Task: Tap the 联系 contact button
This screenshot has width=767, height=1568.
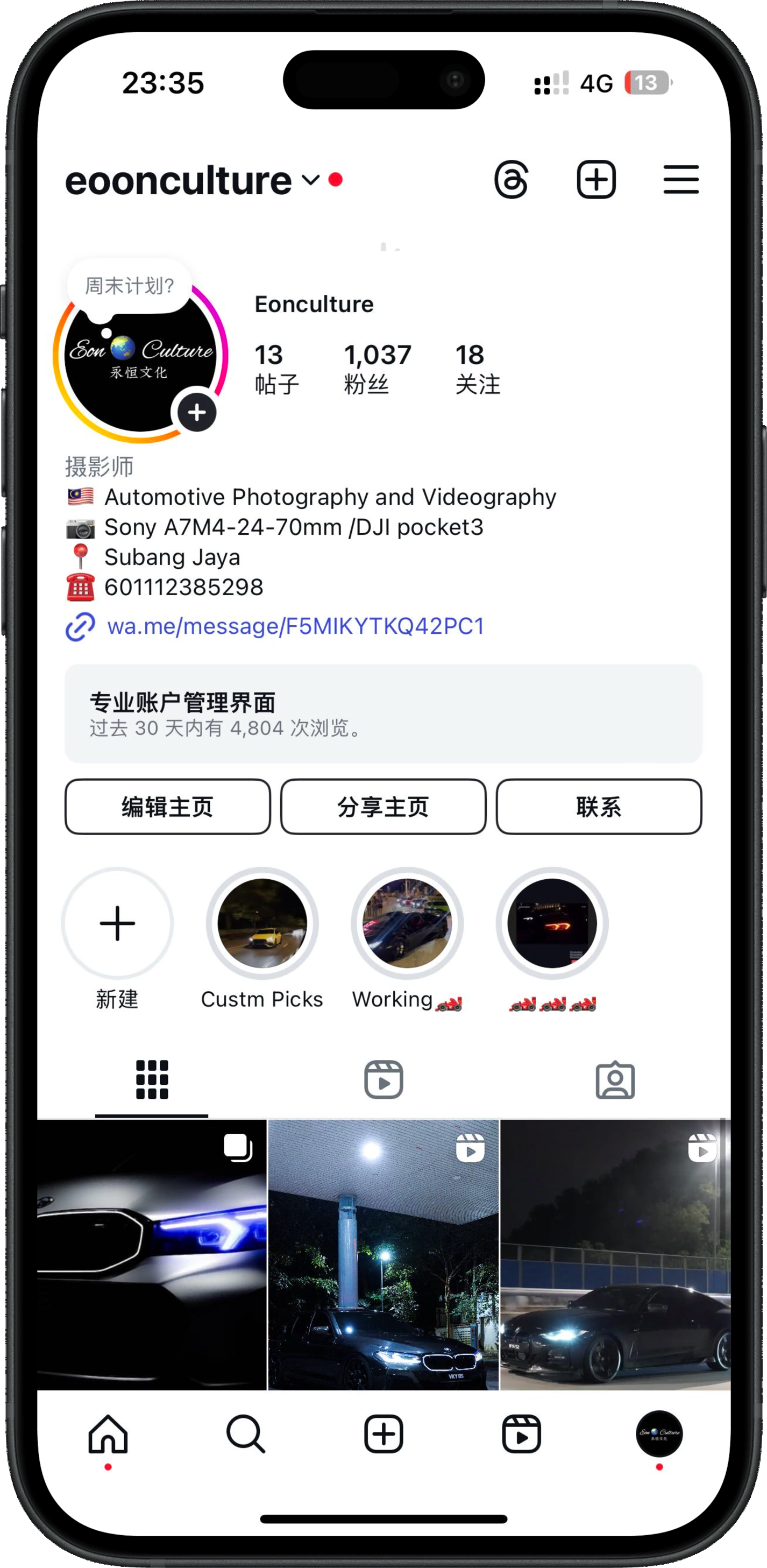Action: coord(599,807)
